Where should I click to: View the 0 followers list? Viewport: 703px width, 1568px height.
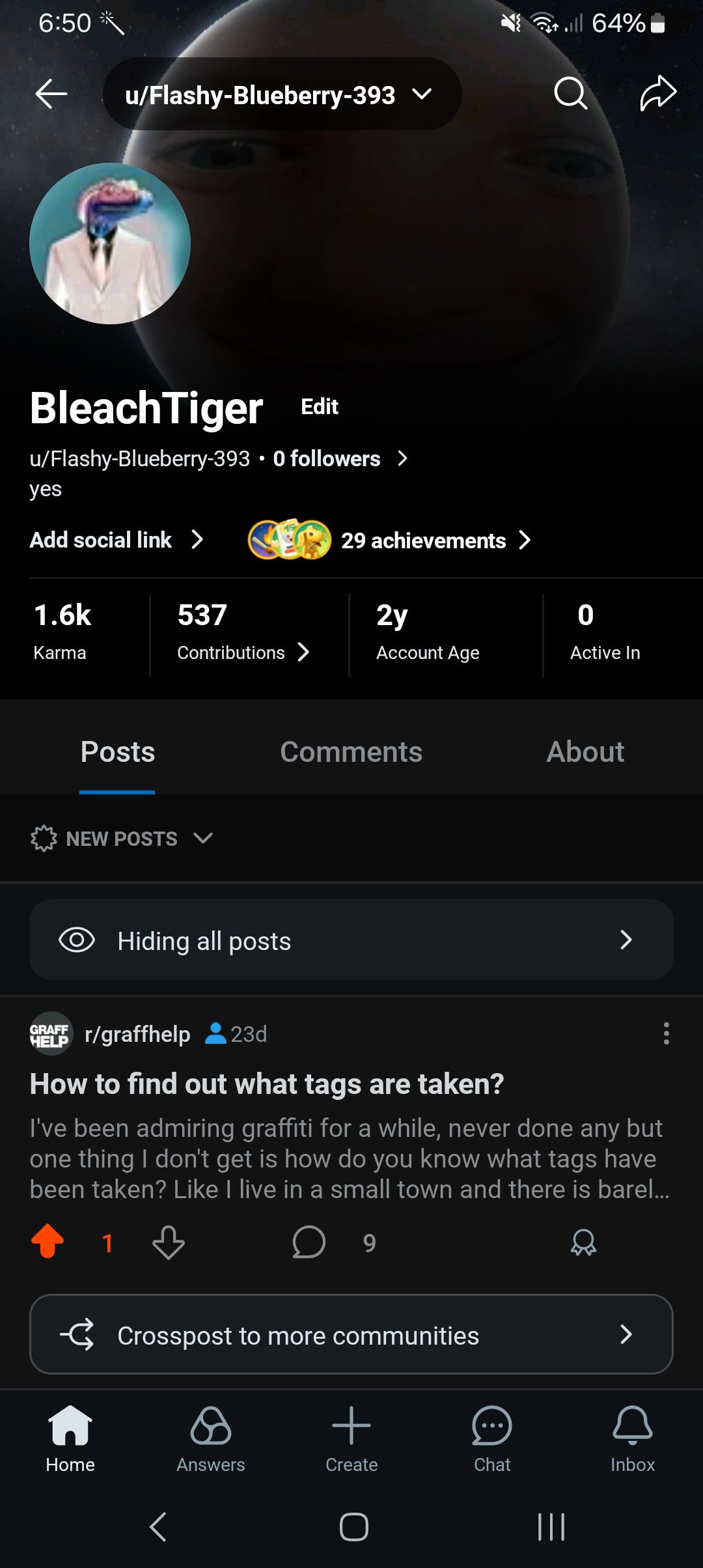click(338, 459)
